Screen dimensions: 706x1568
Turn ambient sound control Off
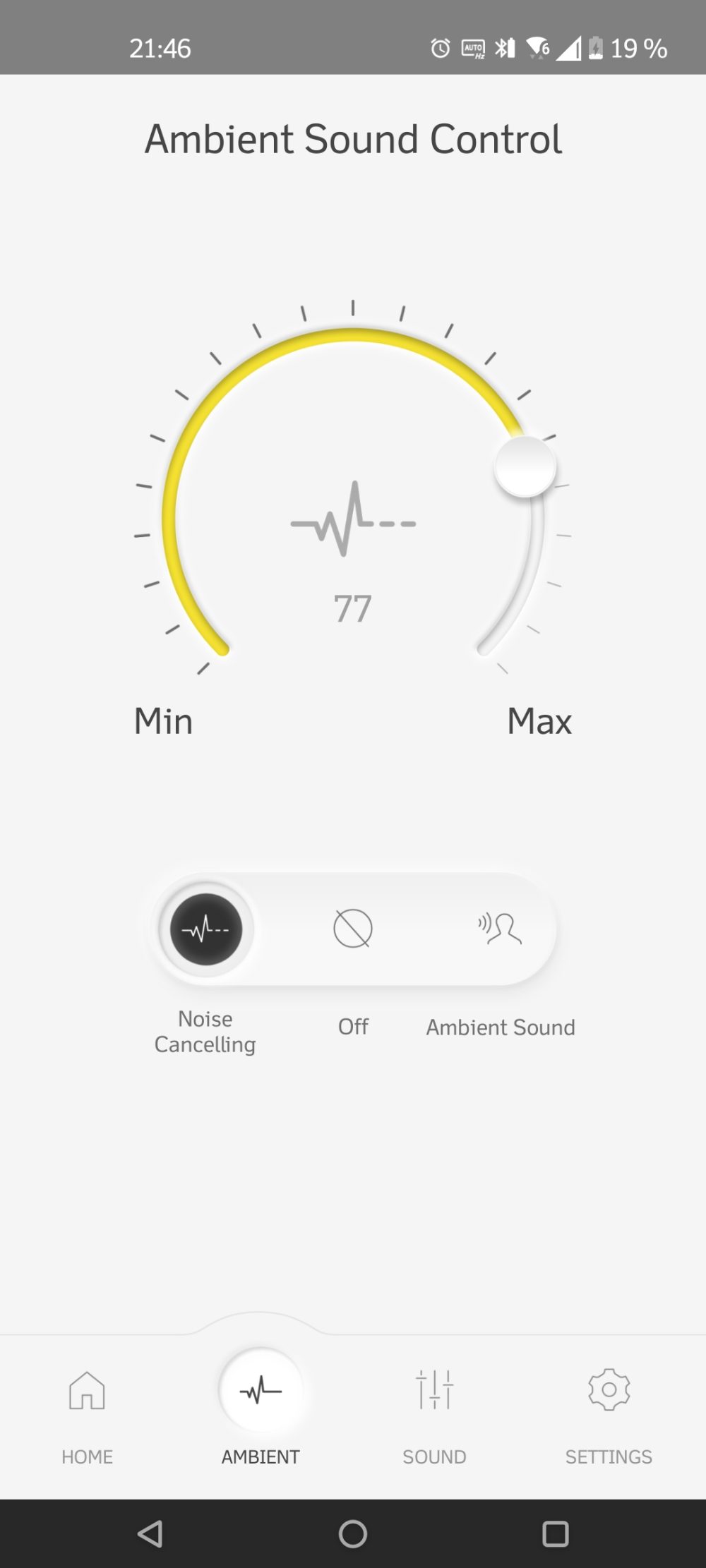pos(353,929)
